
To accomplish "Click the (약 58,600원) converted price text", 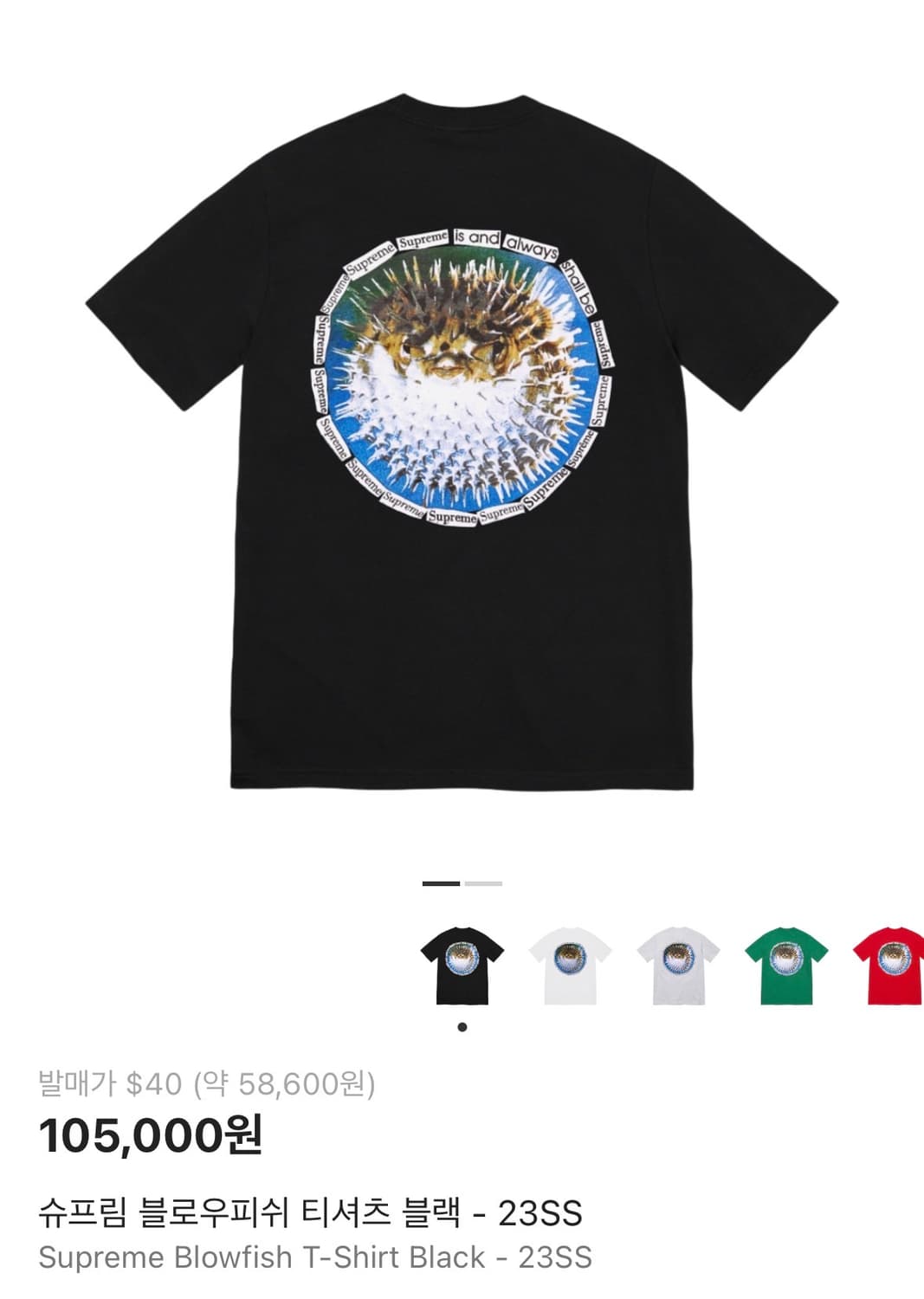I will (281, 1082).
